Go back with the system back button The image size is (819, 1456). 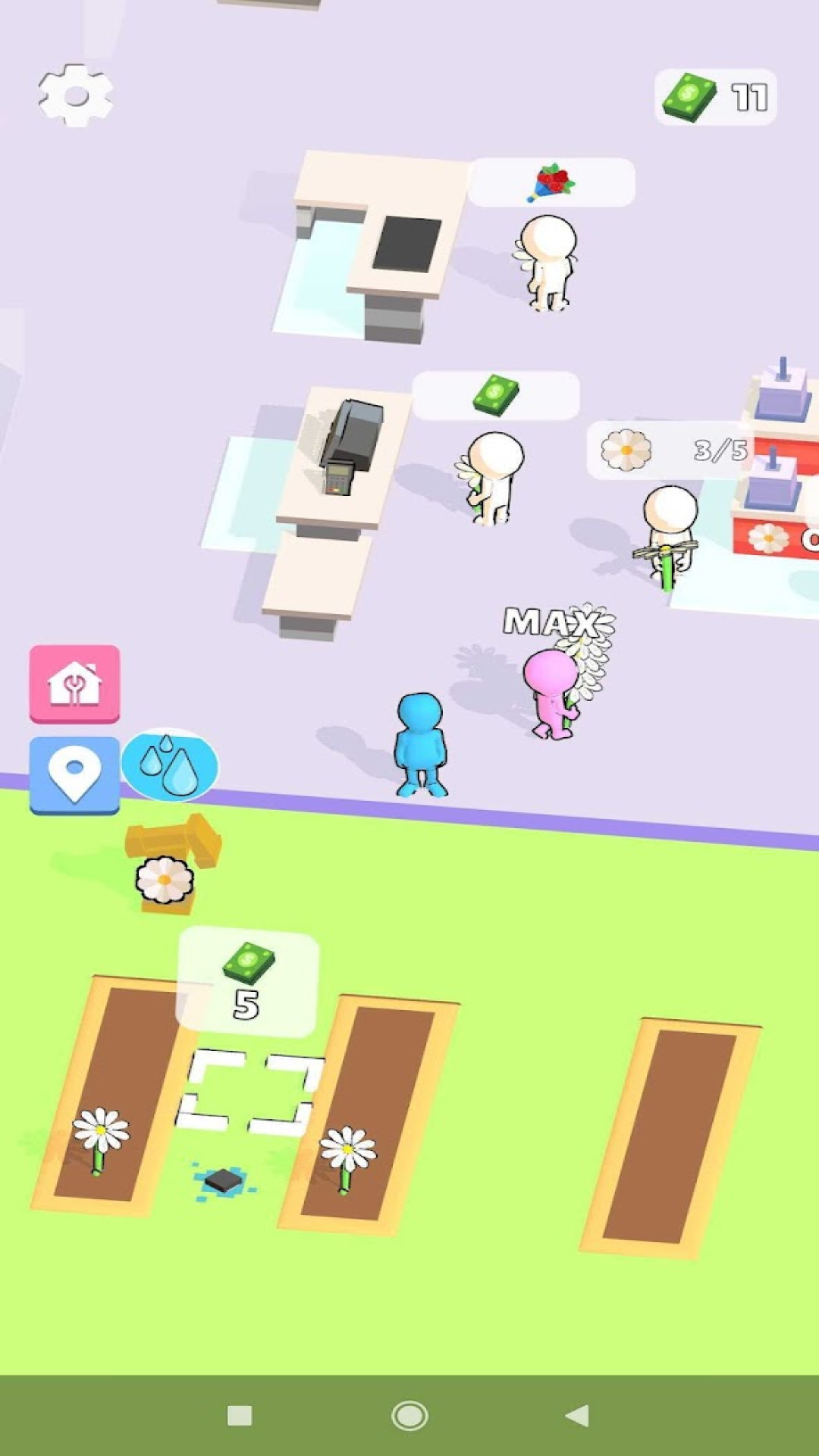[578, 1415]
